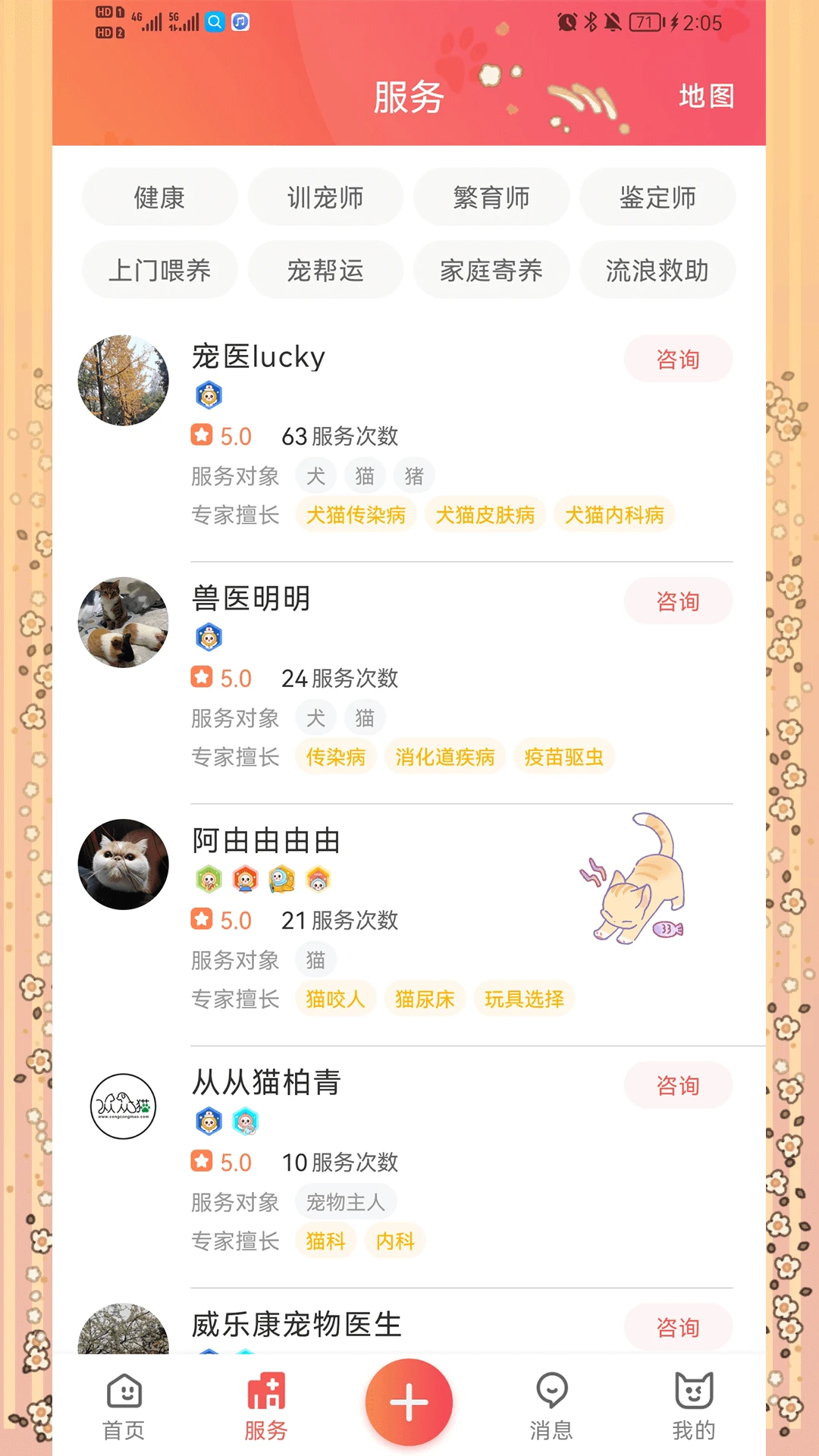
Task: Tap the 猫咬人 tag under 阿由由由由
Action: pyautogui.click(x=335, y=999)
